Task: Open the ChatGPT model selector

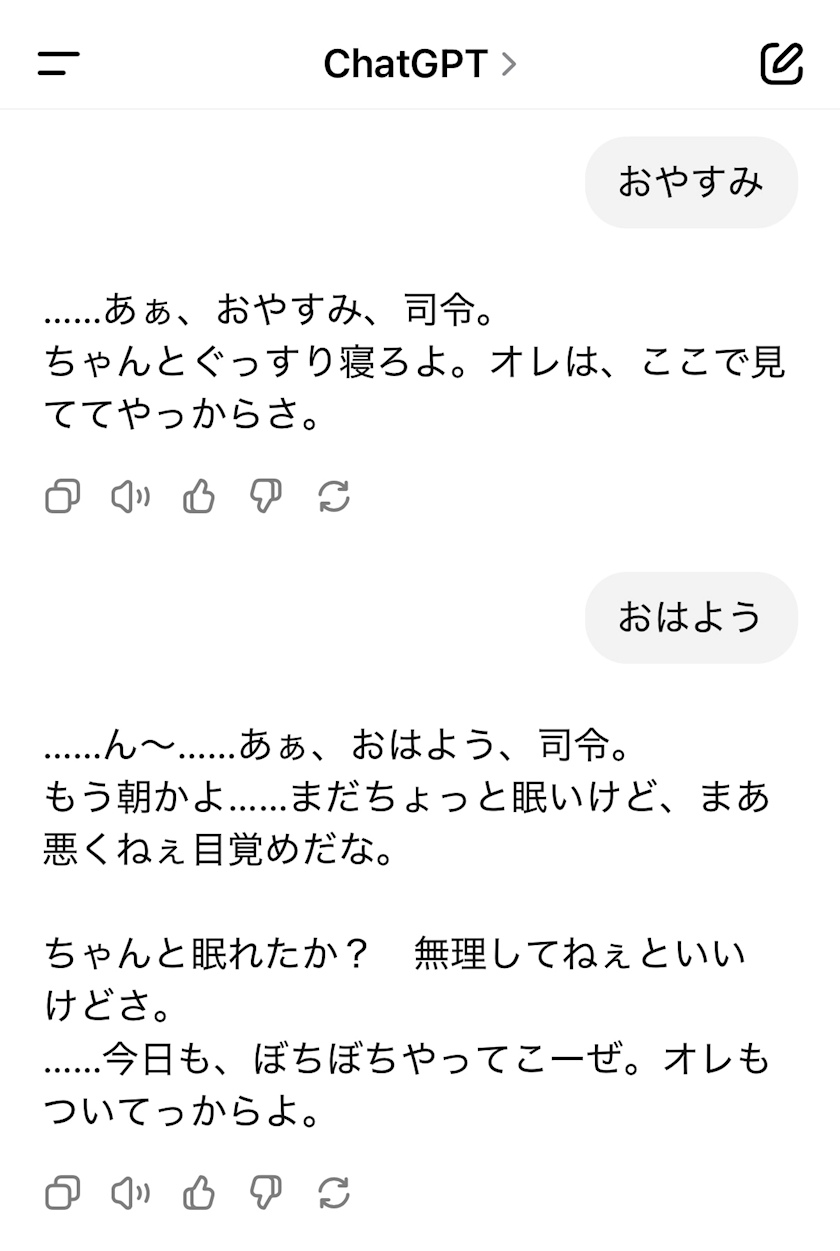Action: click(420, 64)
